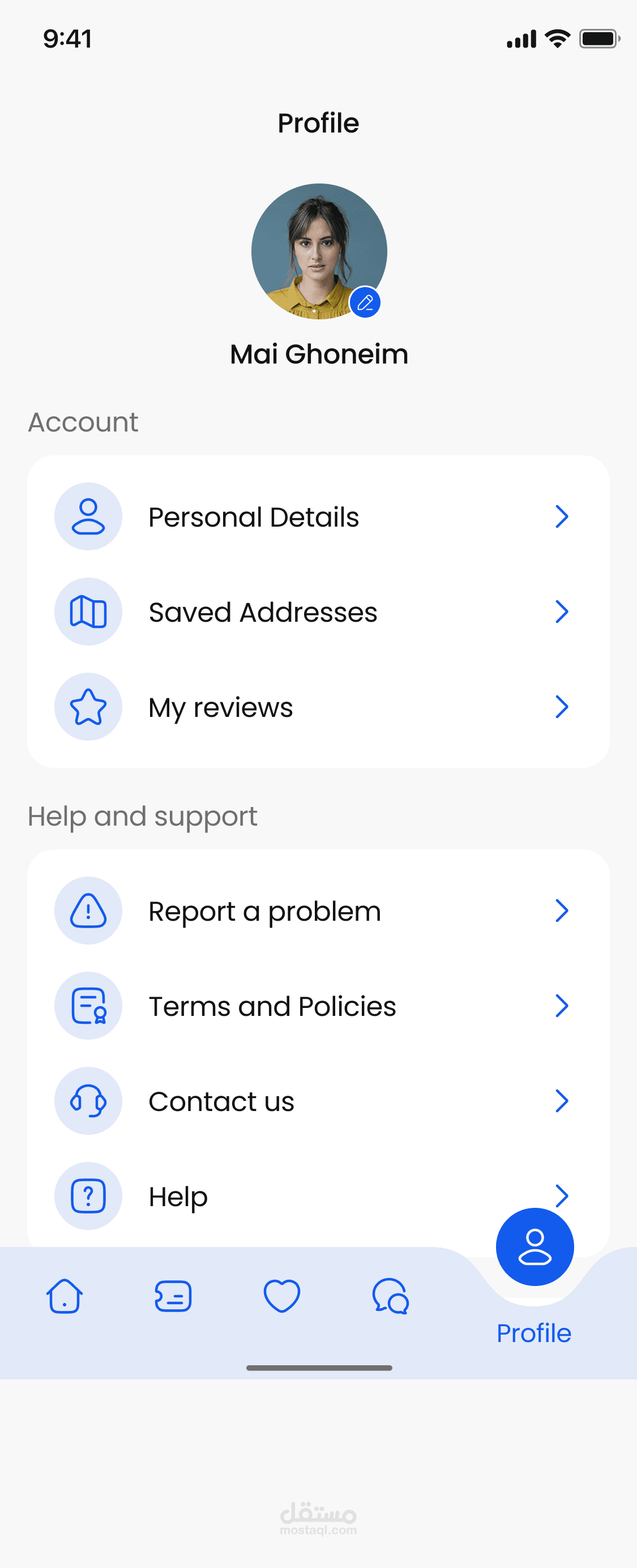Screen dimensions: 637x1568
Task: Switch to the chat tab
Action: (391, 1296)
